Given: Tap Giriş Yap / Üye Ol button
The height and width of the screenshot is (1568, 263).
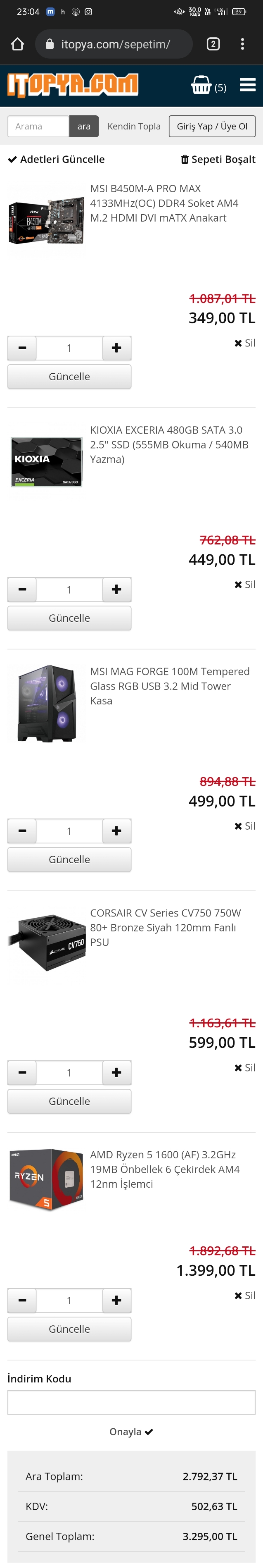Looking at the screenshot, I should [212, 126].
